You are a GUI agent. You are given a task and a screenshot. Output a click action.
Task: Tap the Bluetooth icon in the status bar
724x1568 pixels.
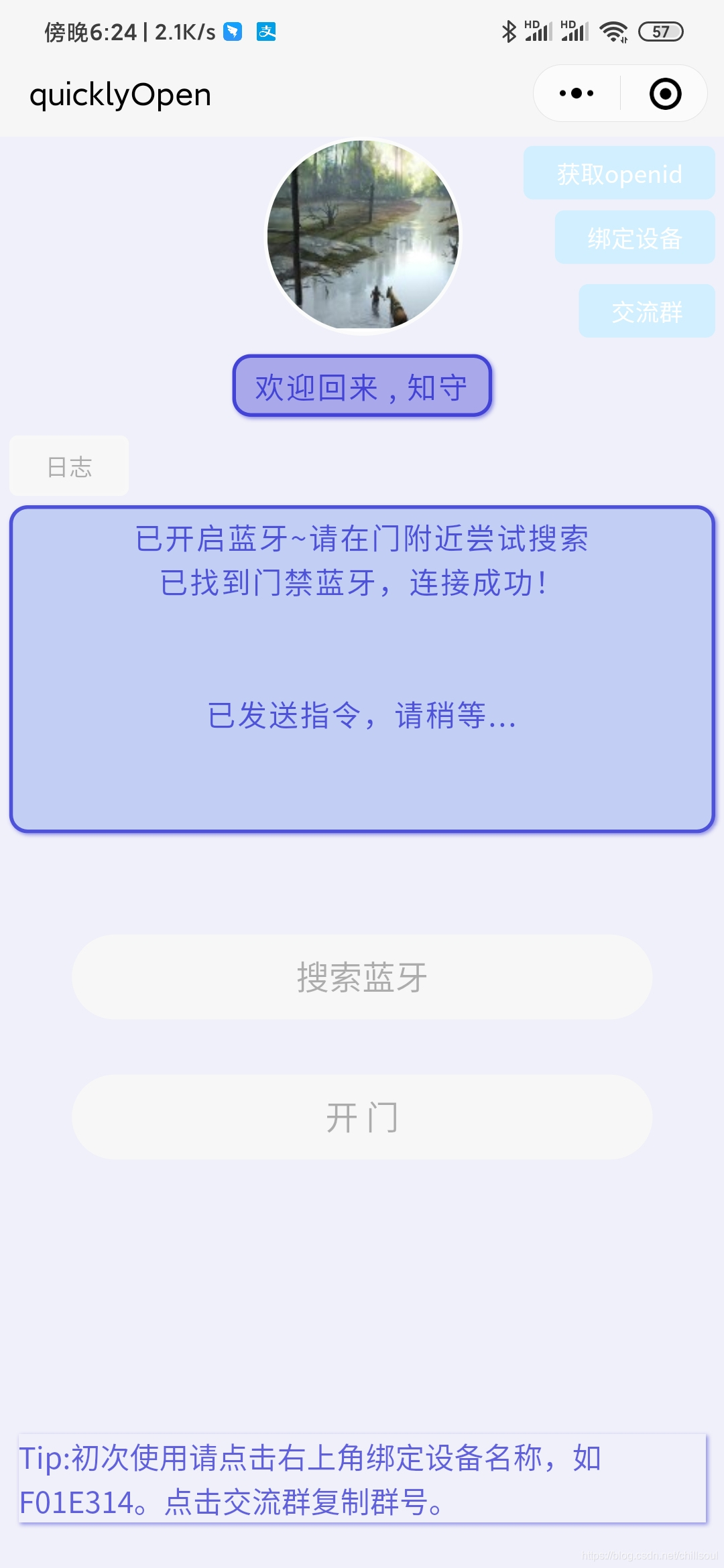509,29
